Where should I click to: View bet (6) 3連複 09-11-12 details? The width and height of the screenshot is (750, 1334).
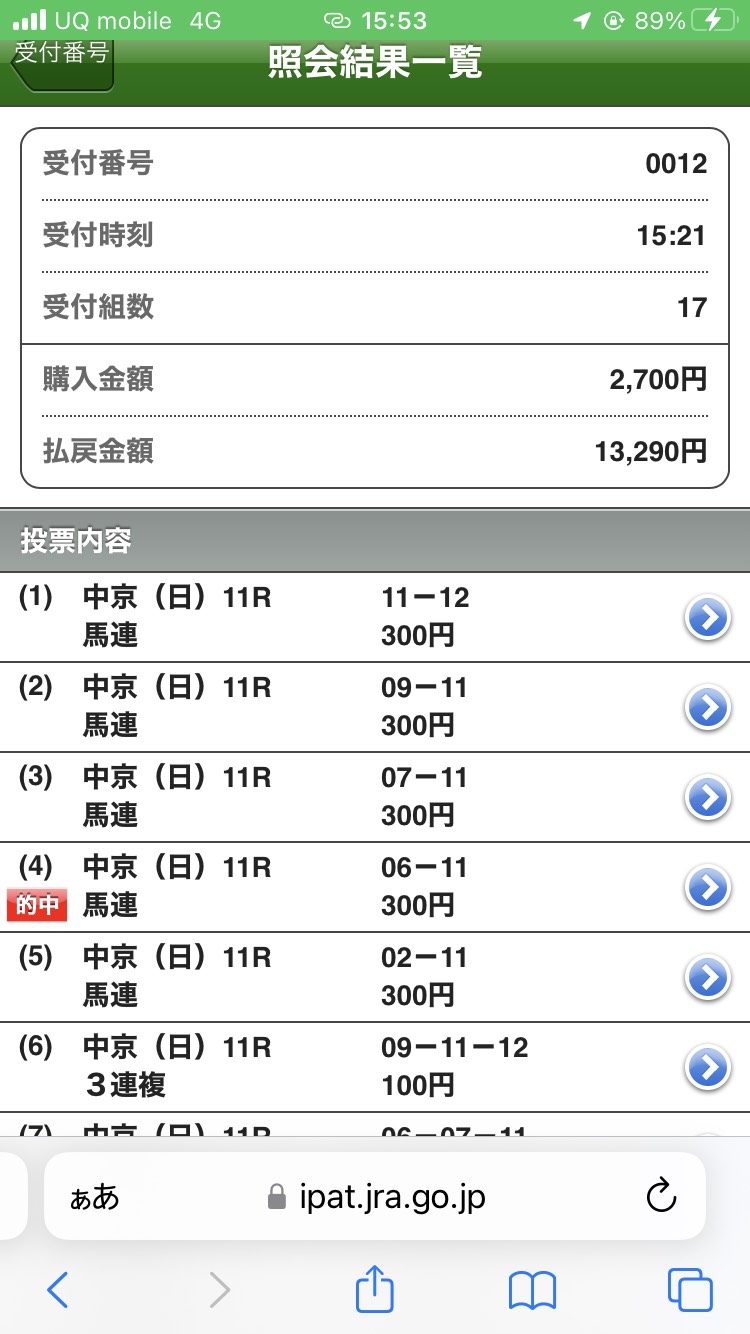707,1068
